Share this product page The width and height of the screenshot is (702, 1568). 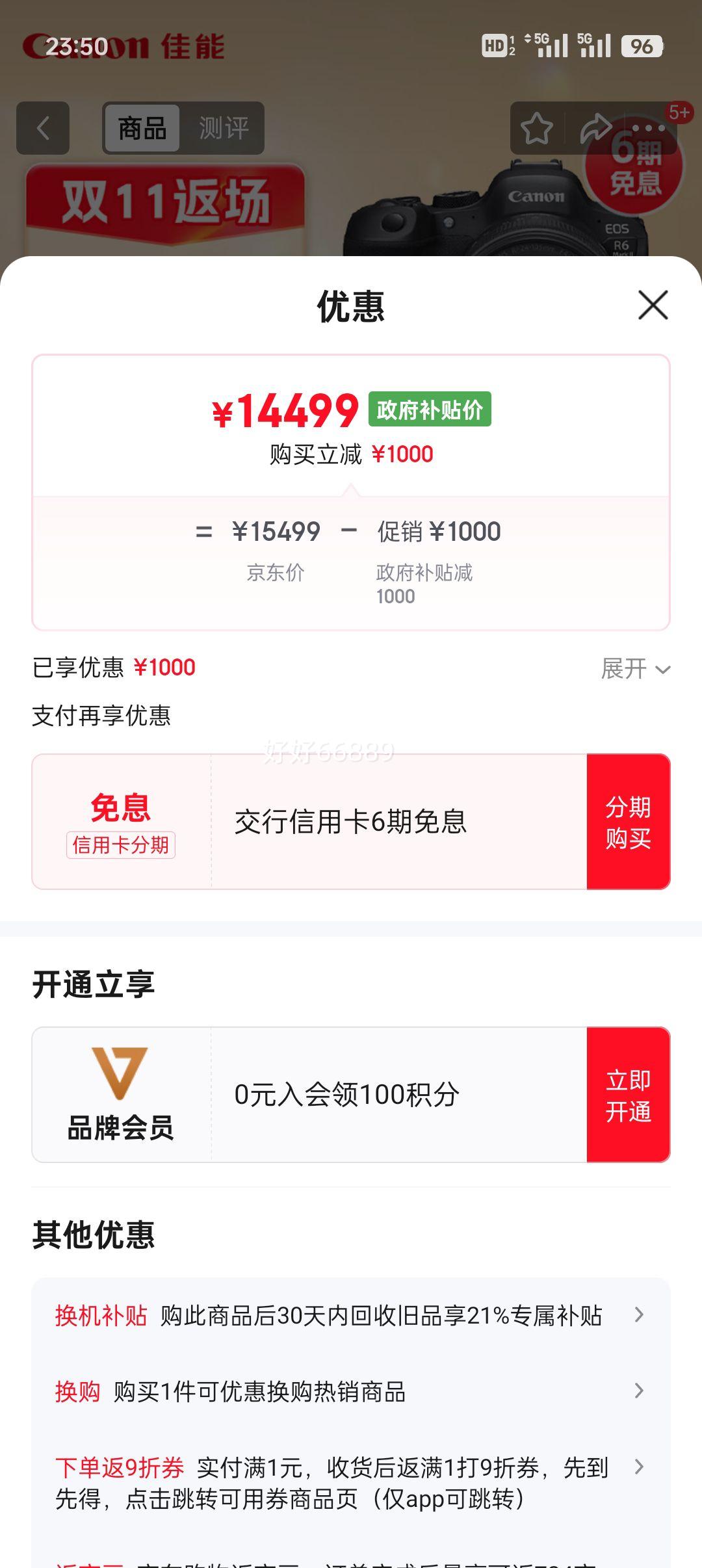(595, 128)
